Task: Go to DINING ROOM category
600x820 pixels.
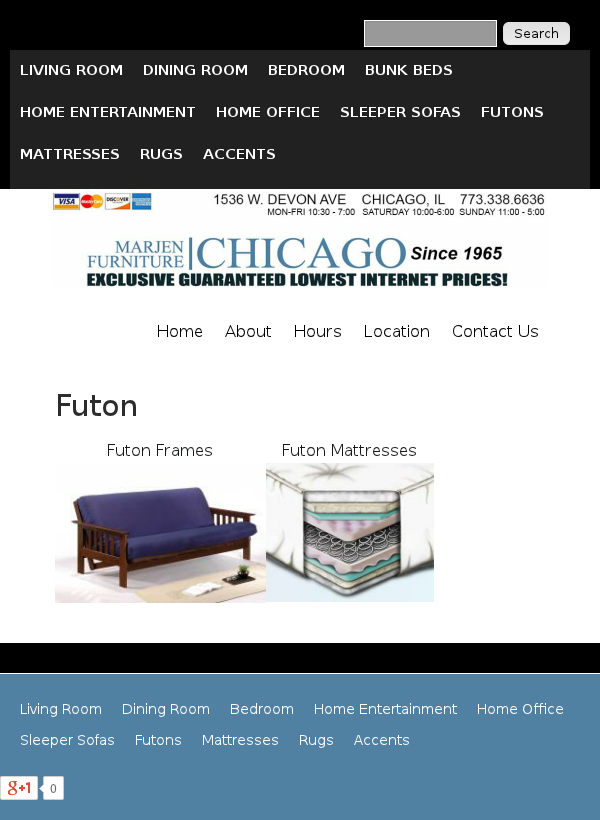Action: (195, 70)
